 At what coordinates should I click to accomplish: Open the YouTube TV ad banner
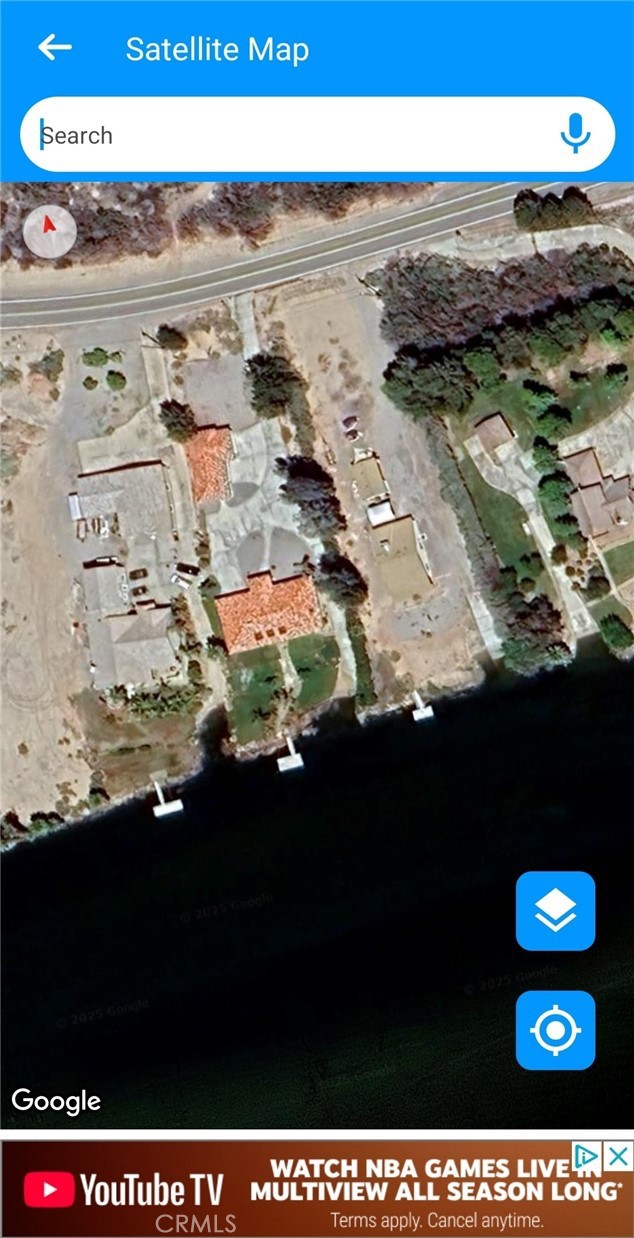[x=300, y=1190]
